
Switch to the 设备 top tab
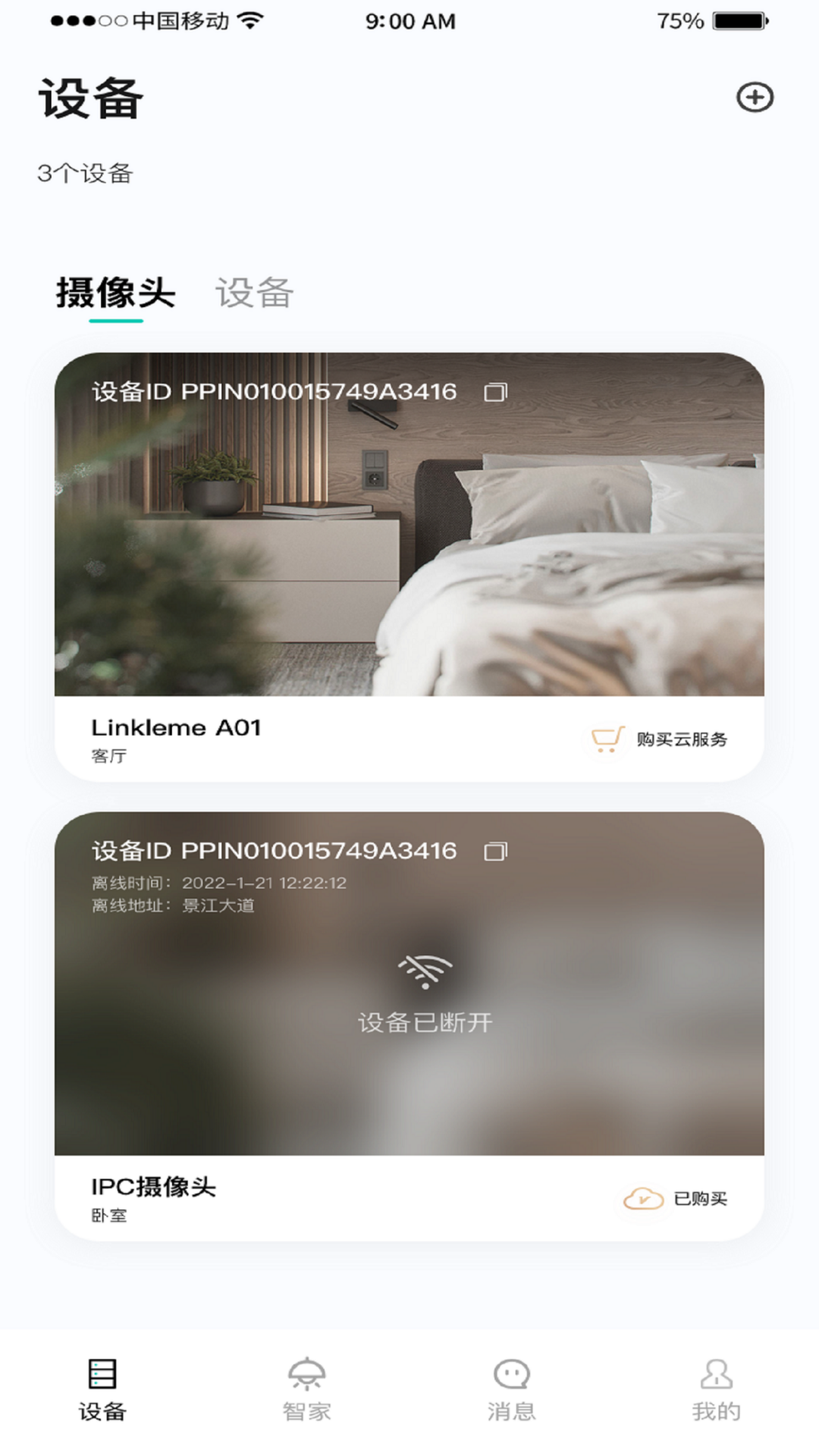[x=254, y=293]
